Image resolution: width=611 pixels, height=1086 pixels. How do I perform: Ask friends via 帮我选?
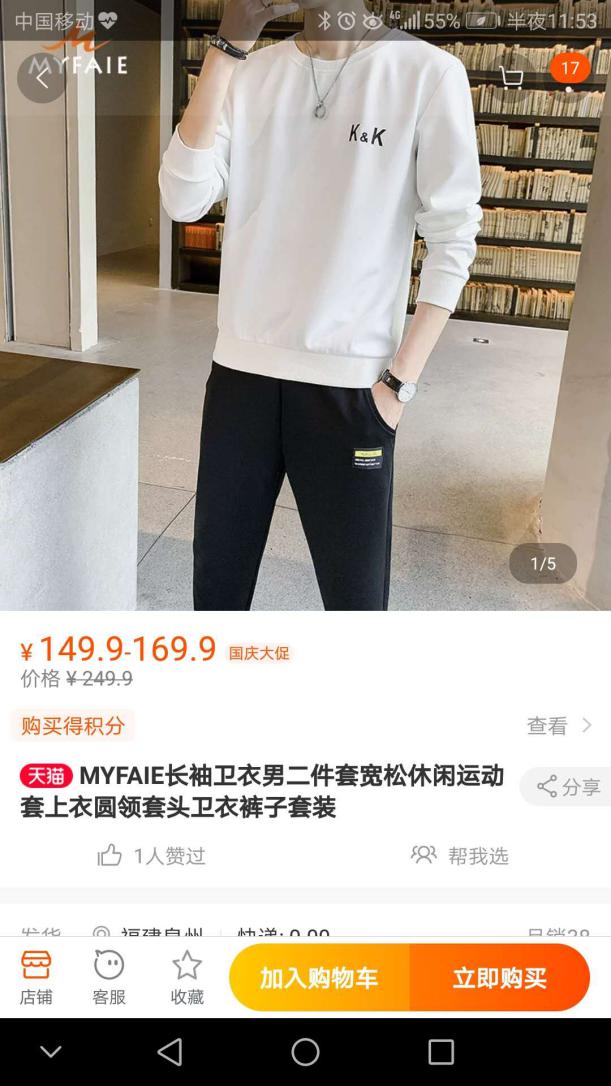click(x=460, y=856)
